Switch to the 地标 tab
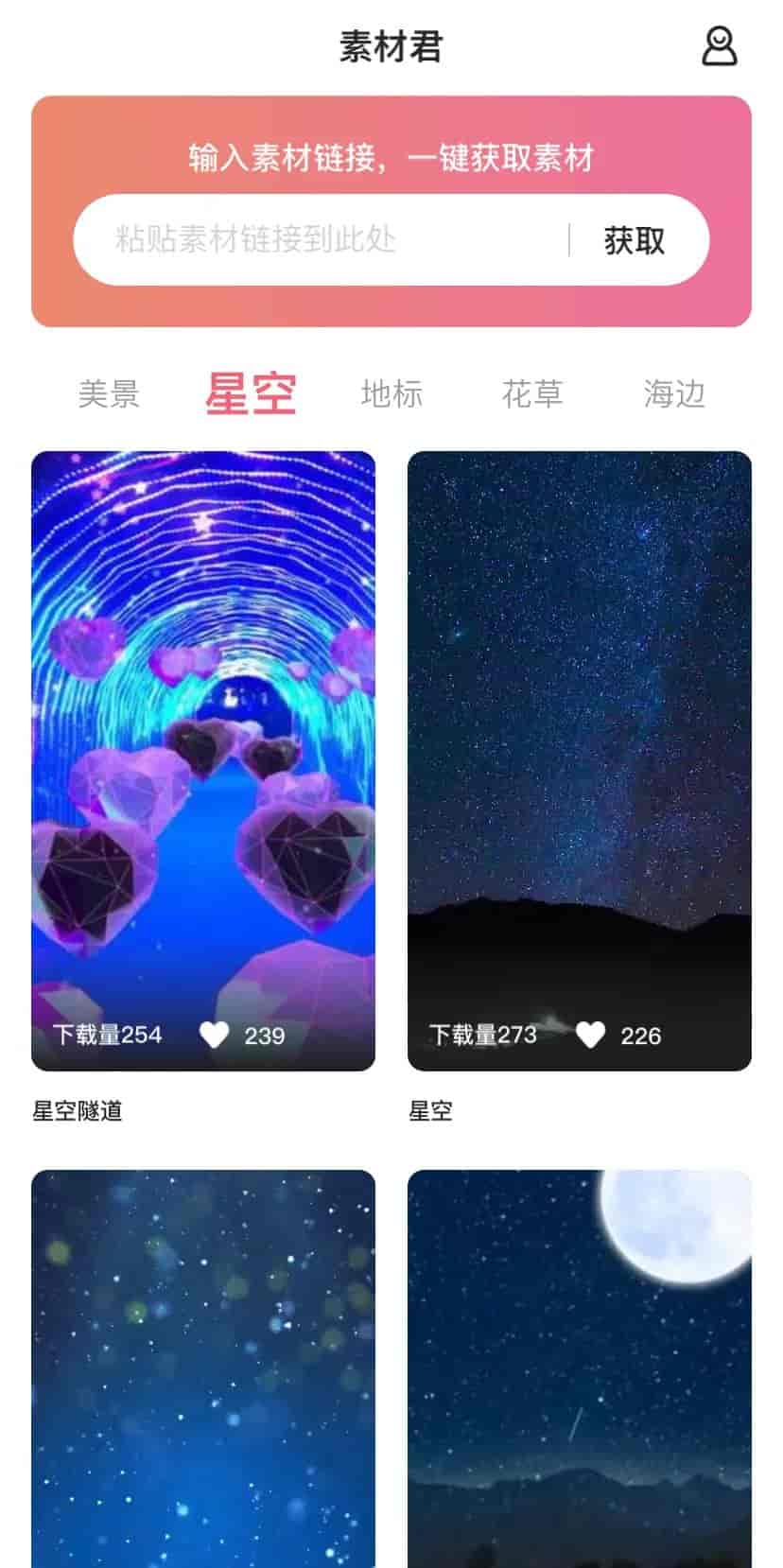 pos(391,393)
